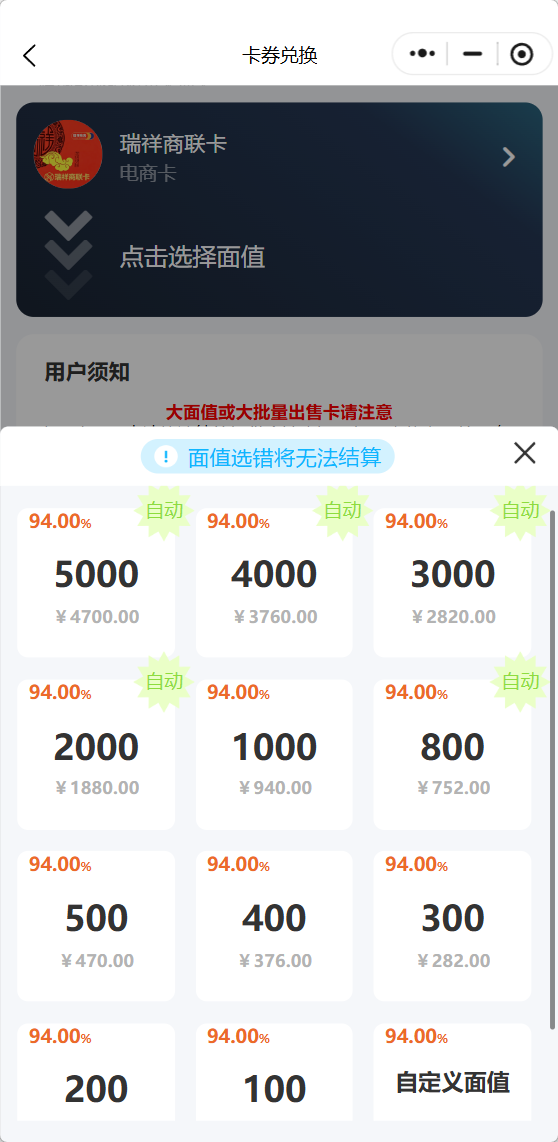
Task: Select the 5000 face value card
Action: pos(96,583)
